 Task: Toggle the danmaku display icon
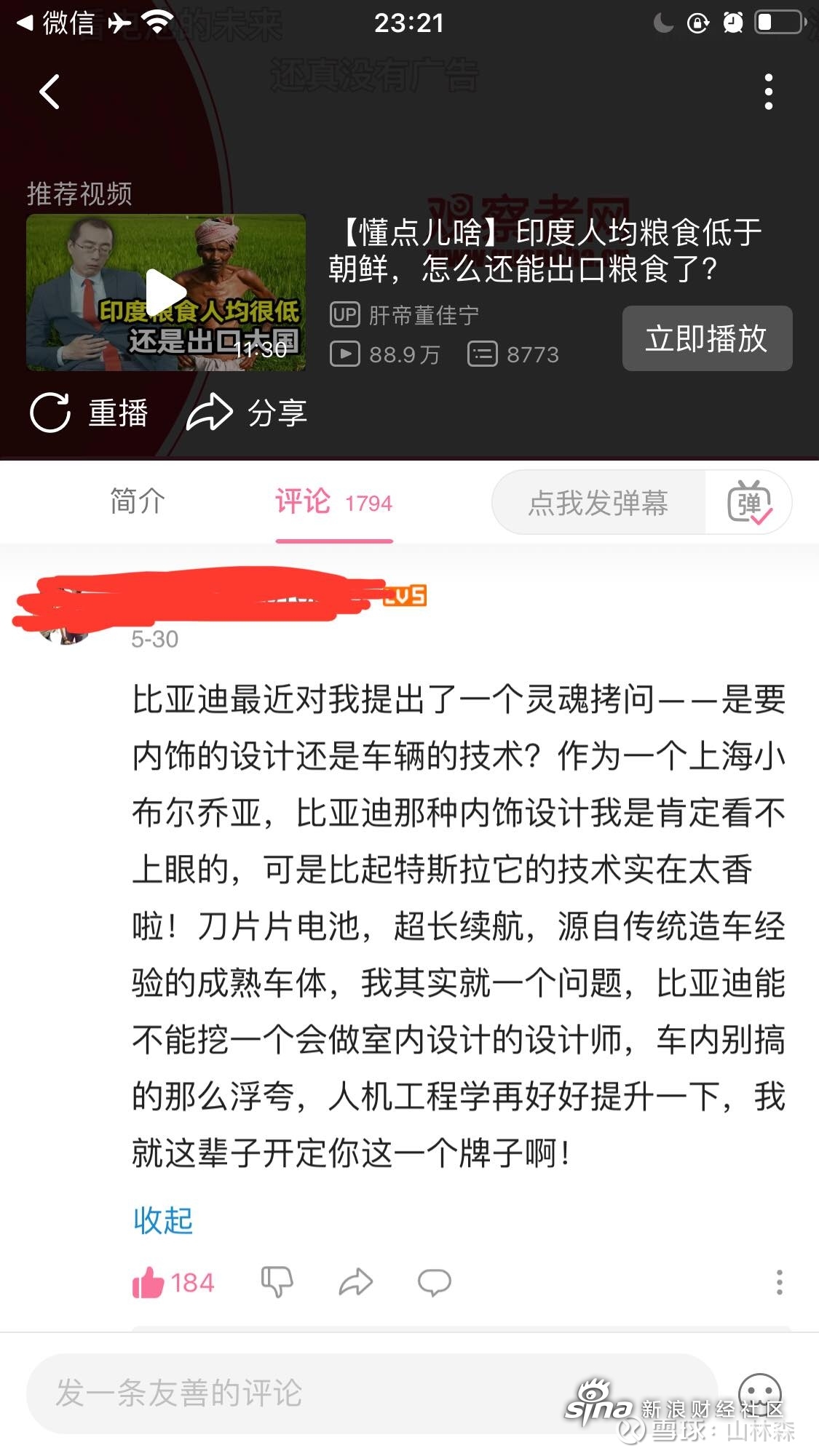point(749,502)
